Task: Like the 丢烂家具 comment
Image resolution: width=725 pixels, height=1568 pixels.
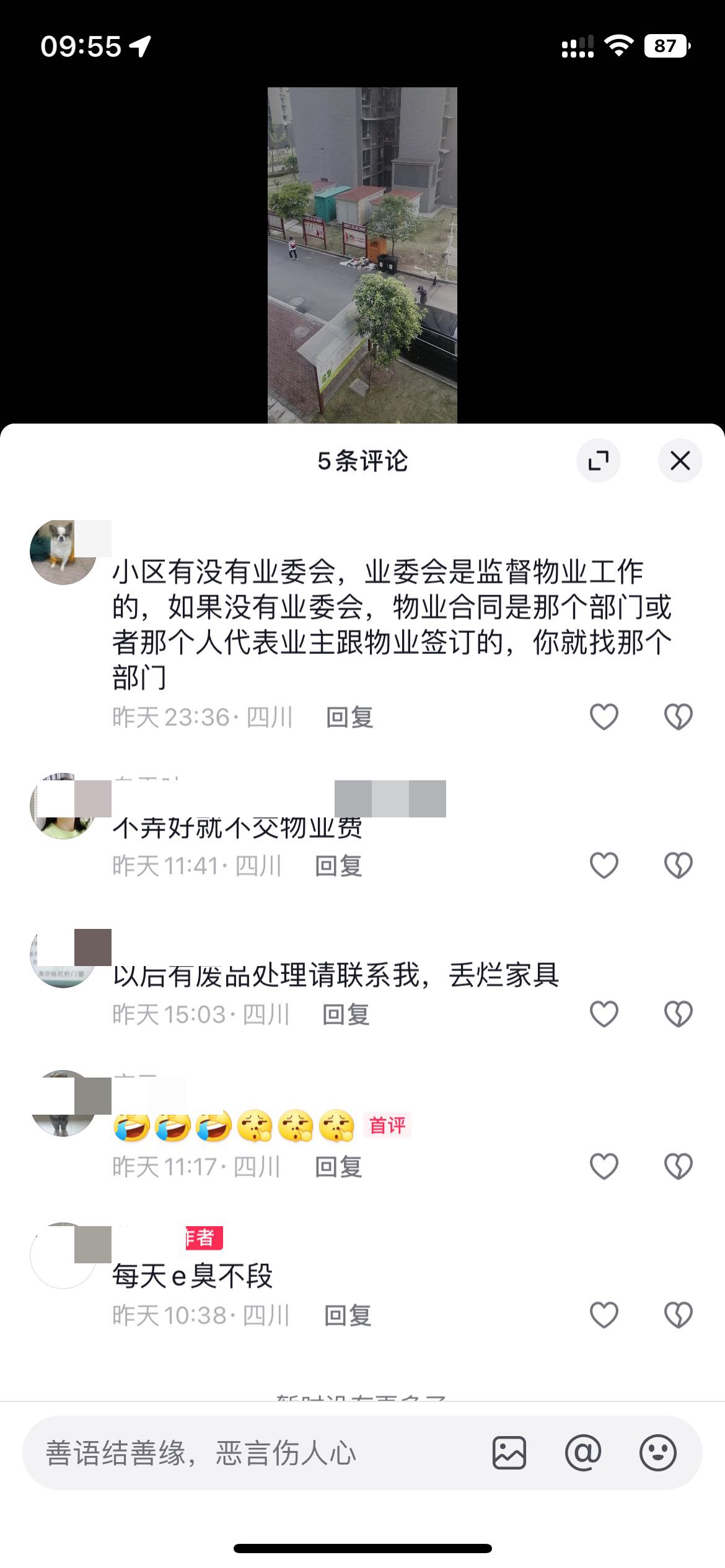Action: click(604, 1014)
